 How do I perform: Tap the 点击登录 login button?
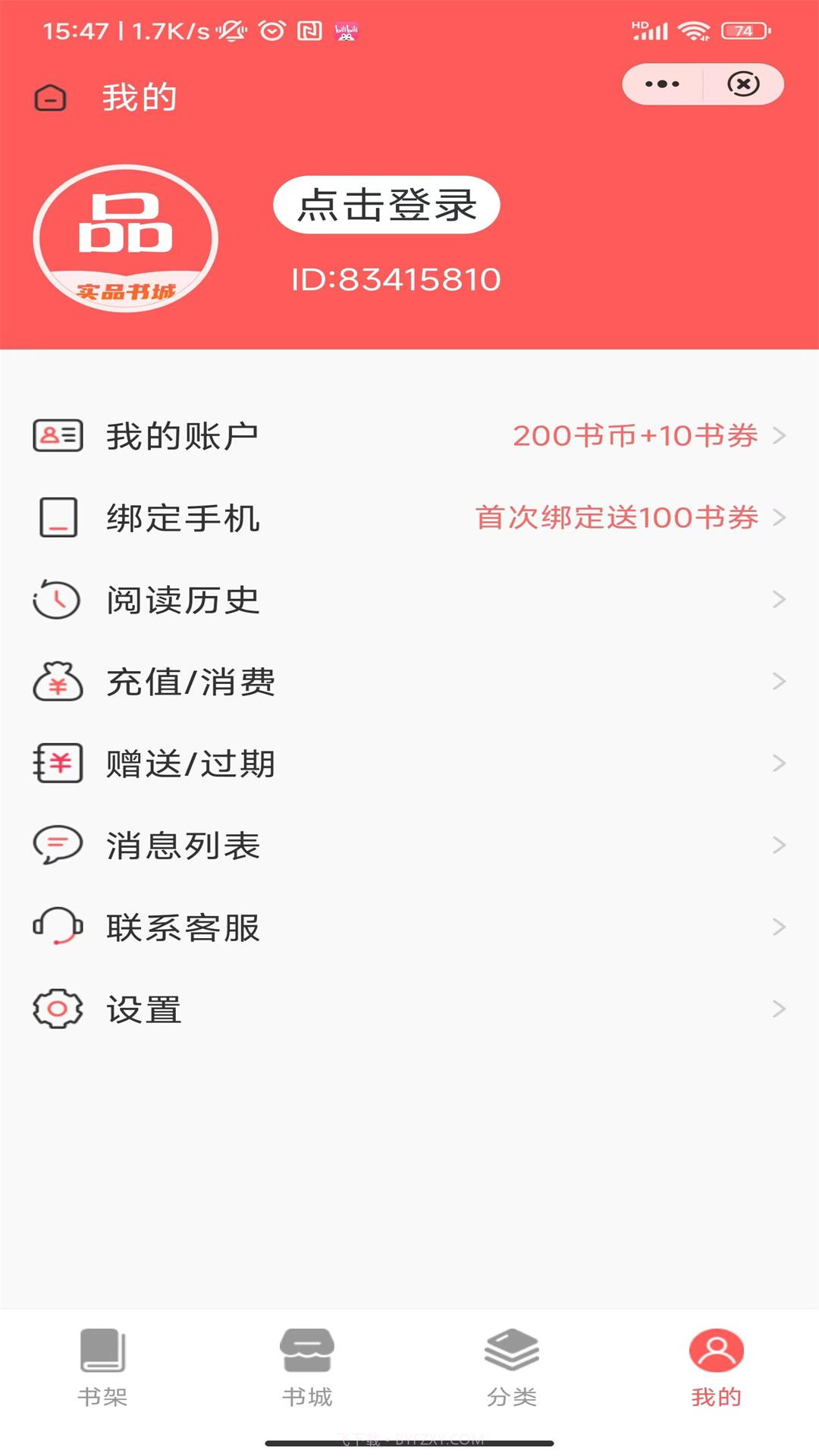pos(388,203)
